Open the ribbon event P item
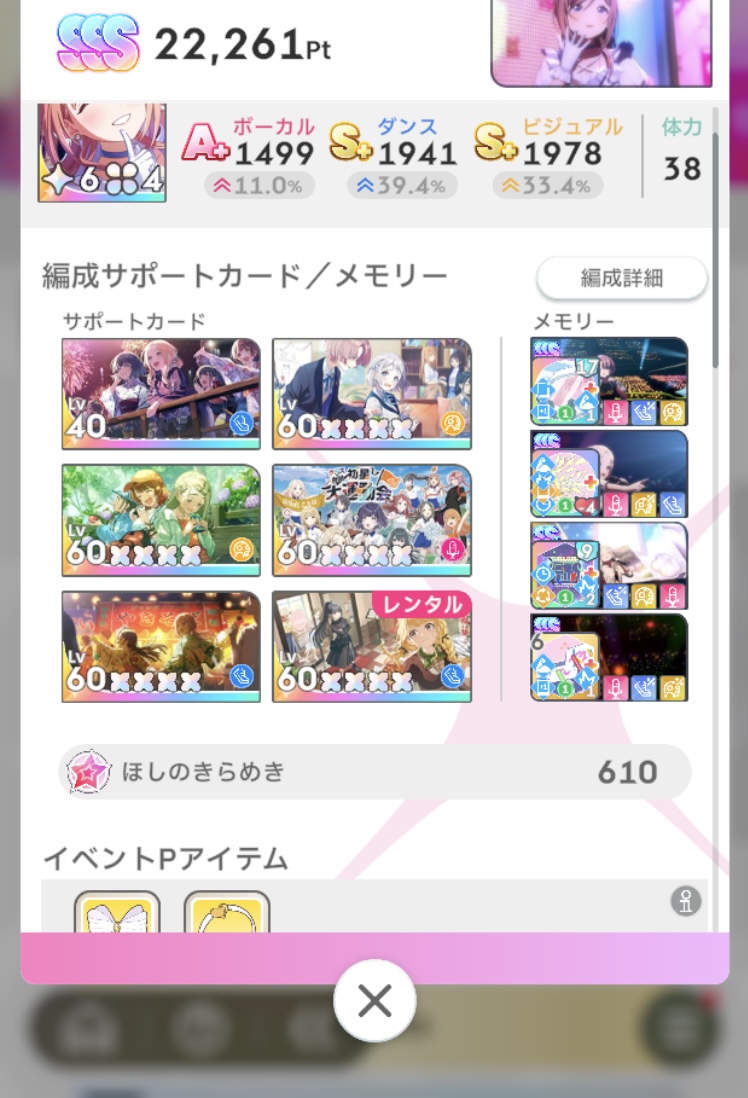The image size is (748, 1098). tap(117, 913)
